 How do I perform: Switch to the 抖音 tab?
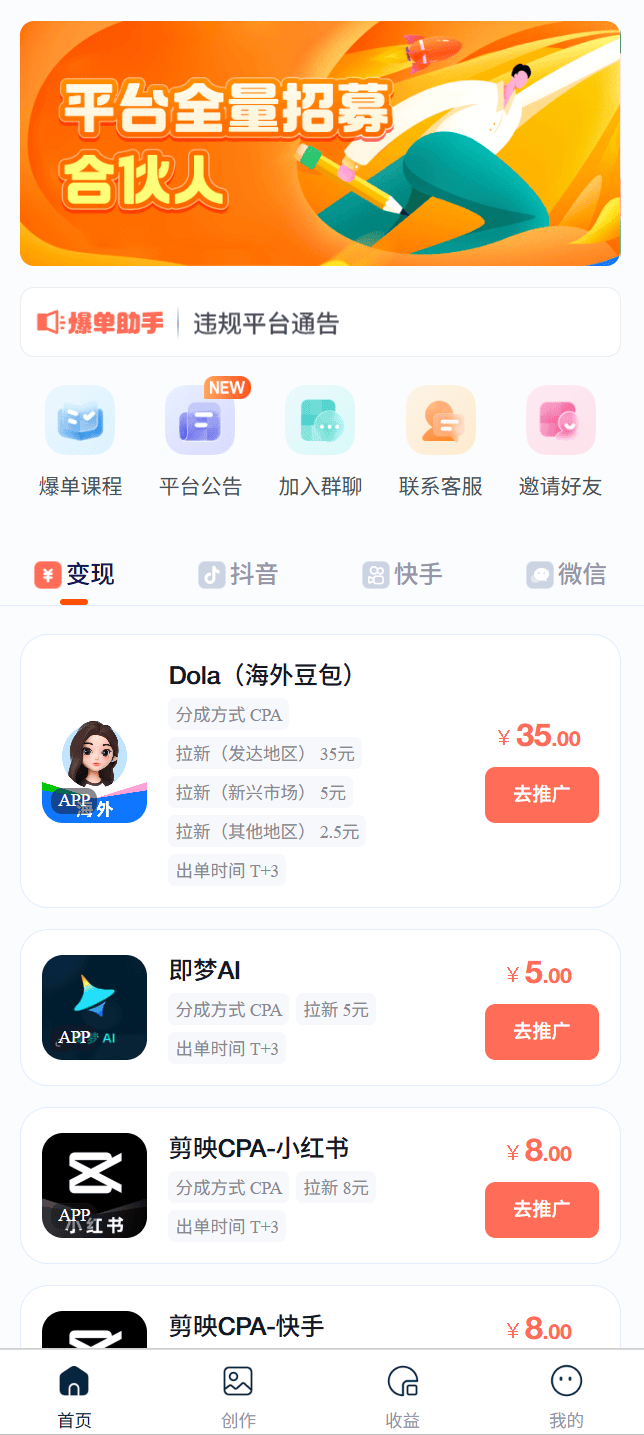coord(238,575)
